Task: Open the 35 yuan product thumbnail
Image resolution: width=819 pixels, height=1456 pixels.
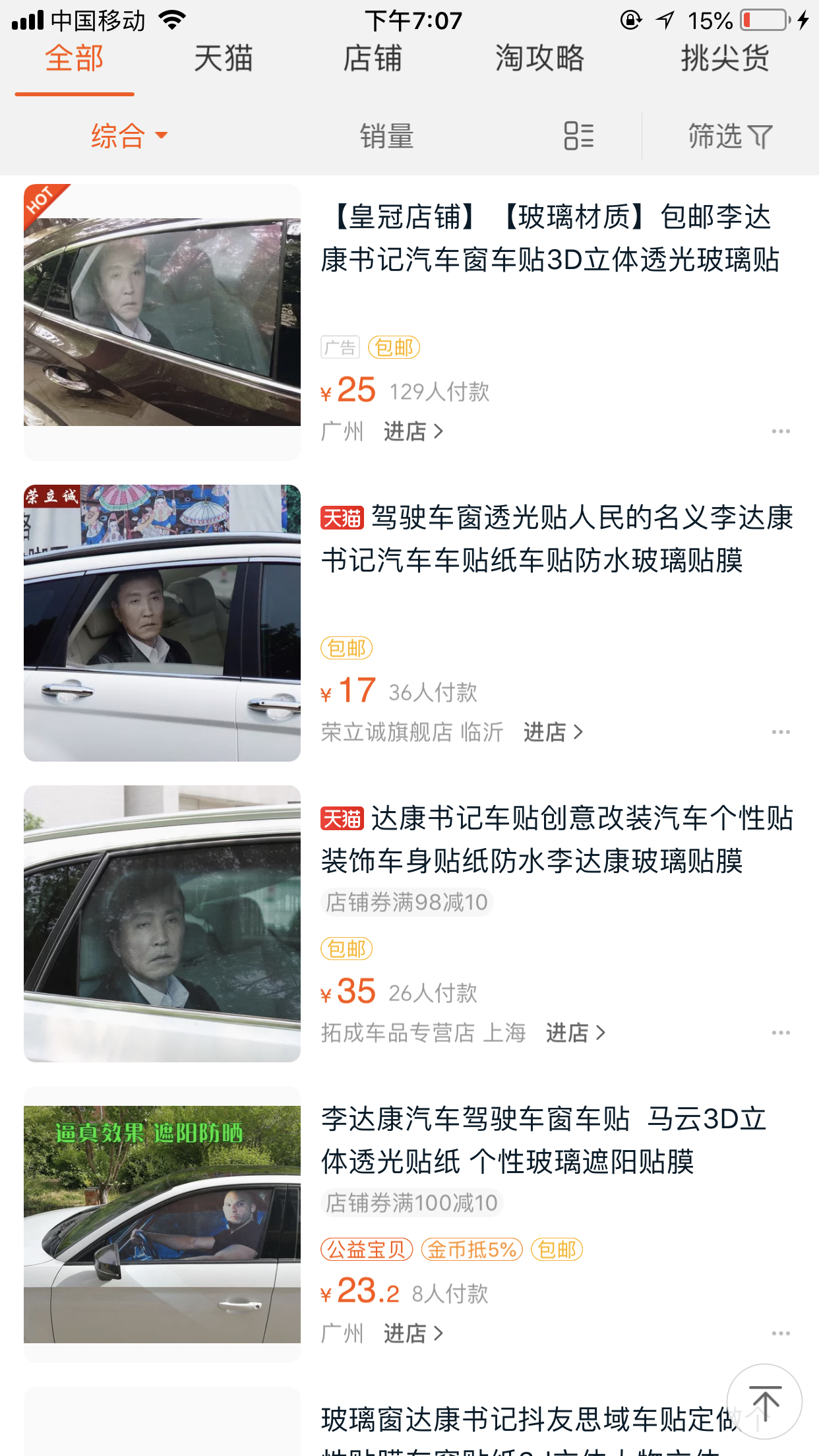Action: point(162,923)
